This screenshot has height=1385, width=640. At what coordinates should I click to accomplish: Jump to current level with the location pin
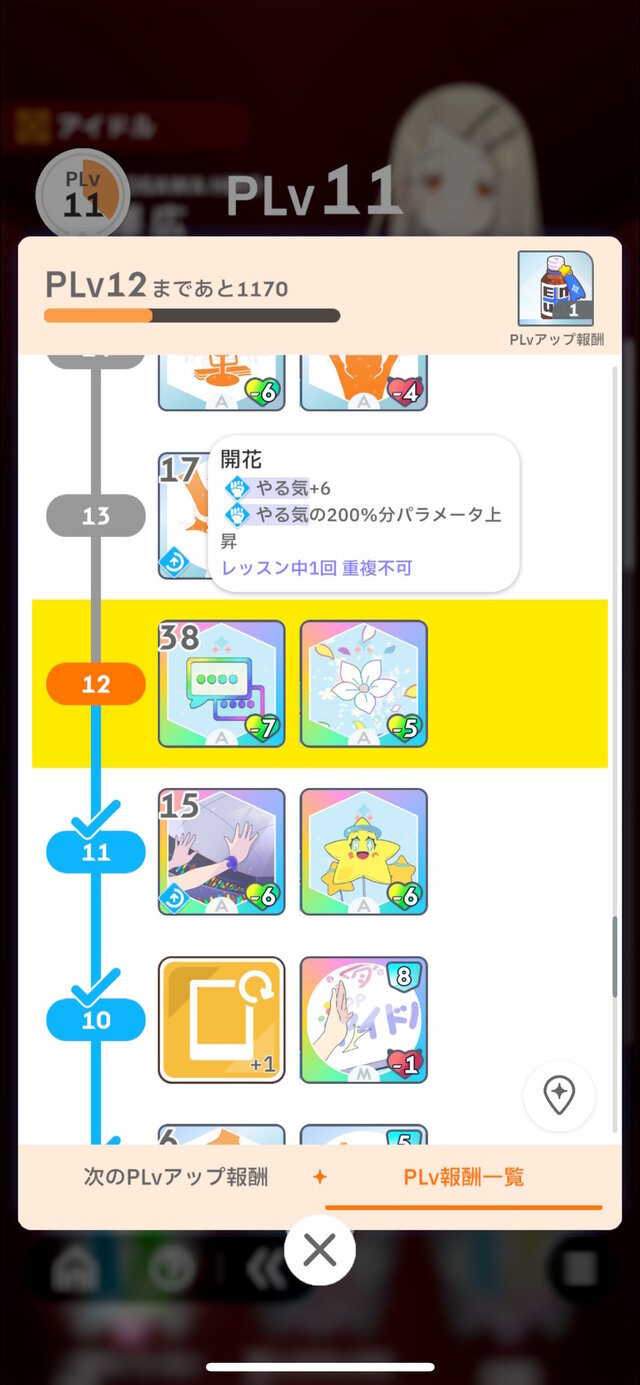click(559, 1095)
